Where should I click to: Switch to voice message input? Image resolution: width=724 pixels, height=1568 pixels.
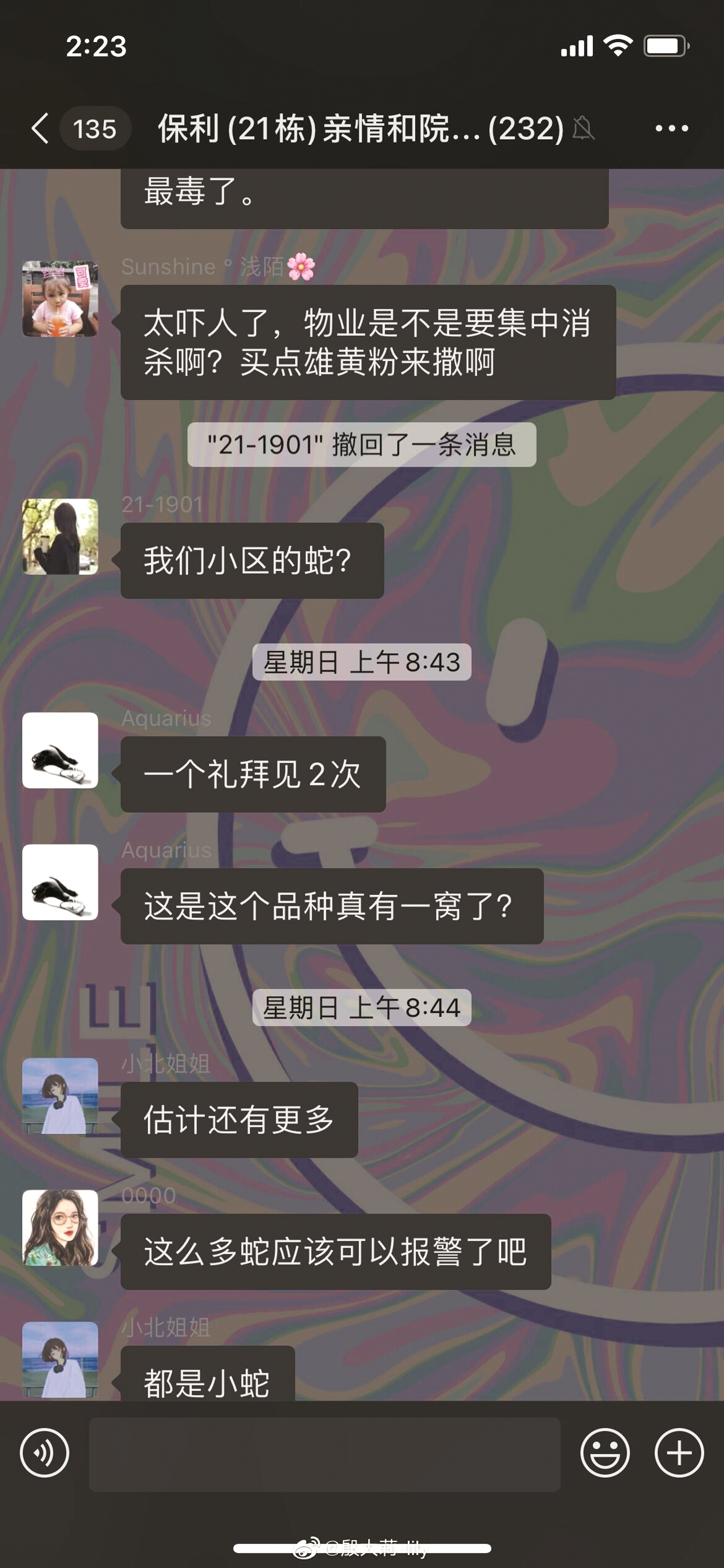coord(44,1452)
